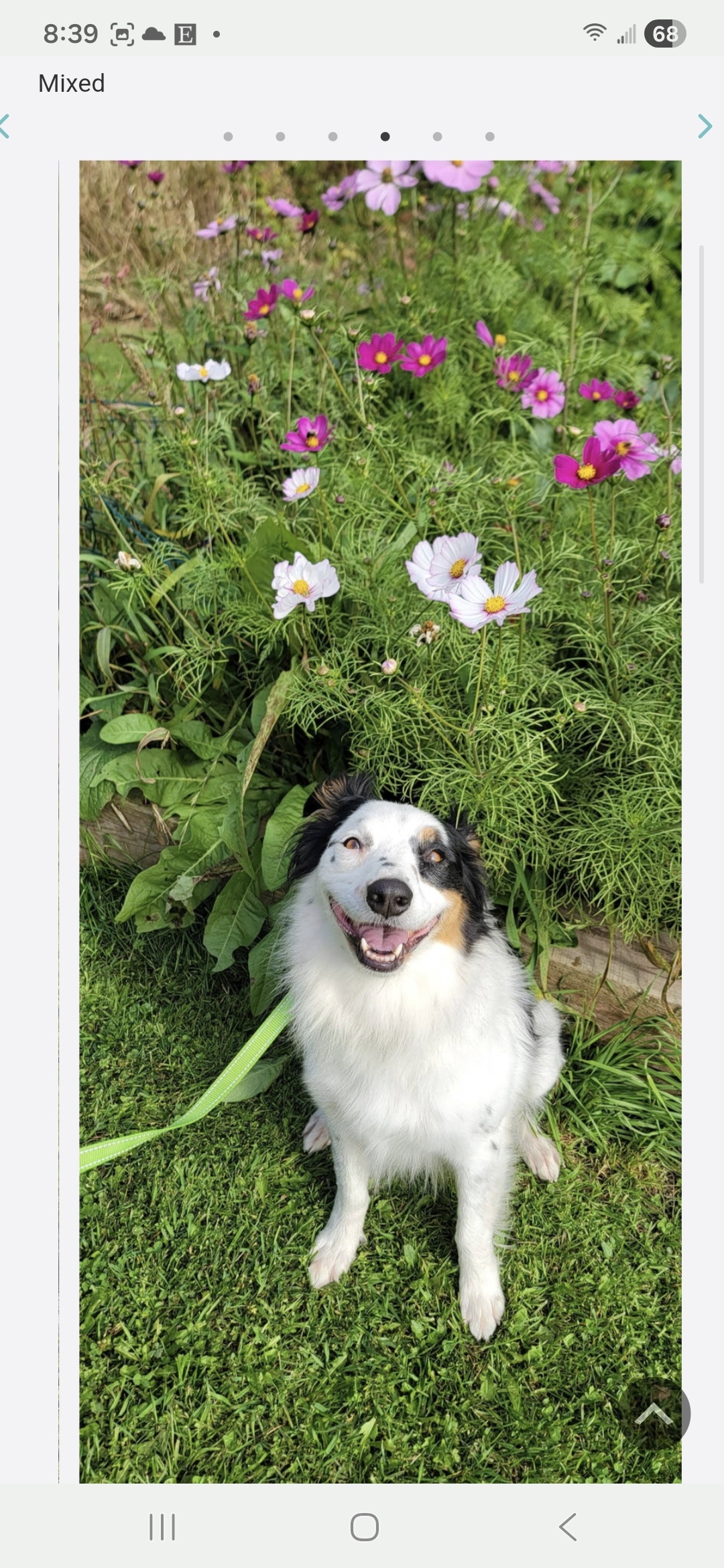Go back using the system back button
Screen dimensions: 724x1568
coord(567,1527)
